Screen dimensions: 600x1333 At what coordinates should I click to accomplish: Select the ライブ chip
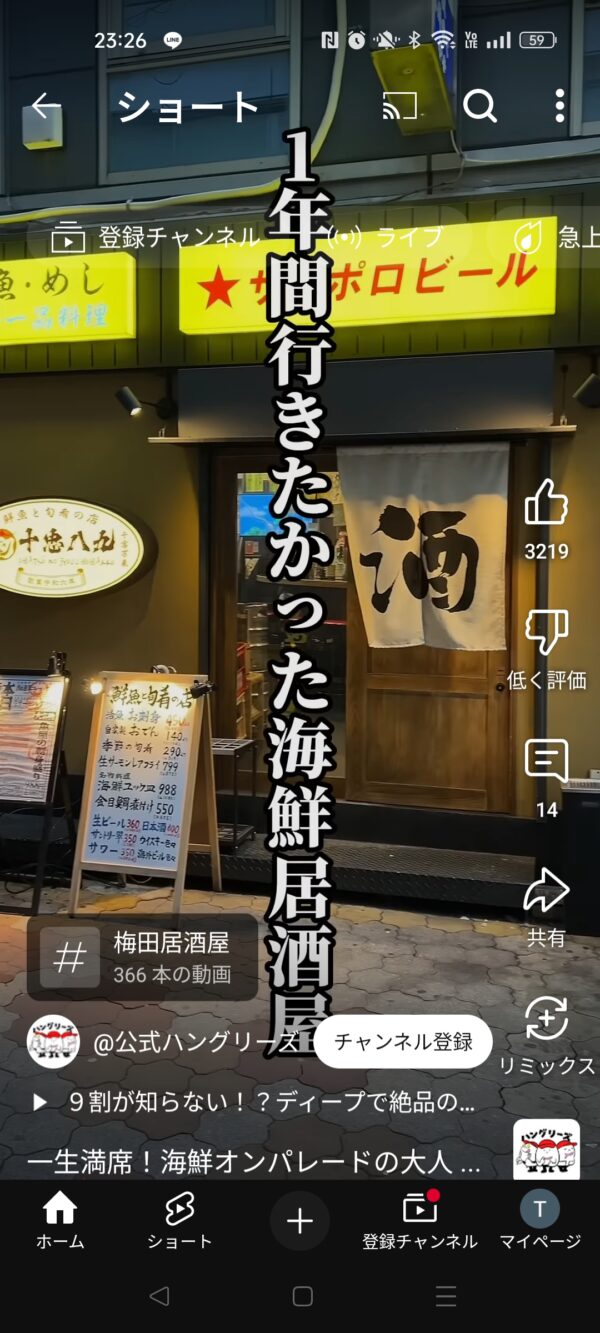385,238
